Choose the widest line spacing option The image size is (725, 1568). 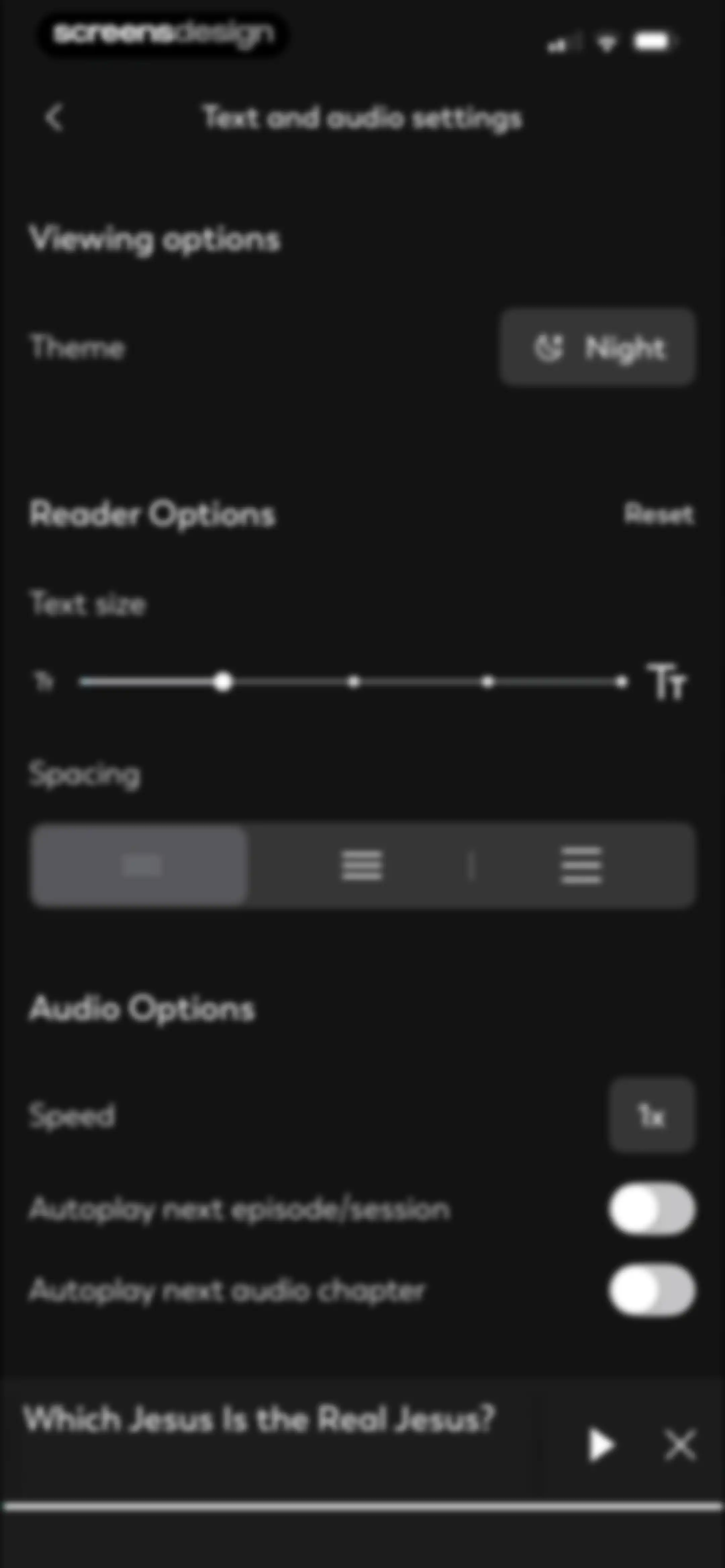[x=581, y=865]
